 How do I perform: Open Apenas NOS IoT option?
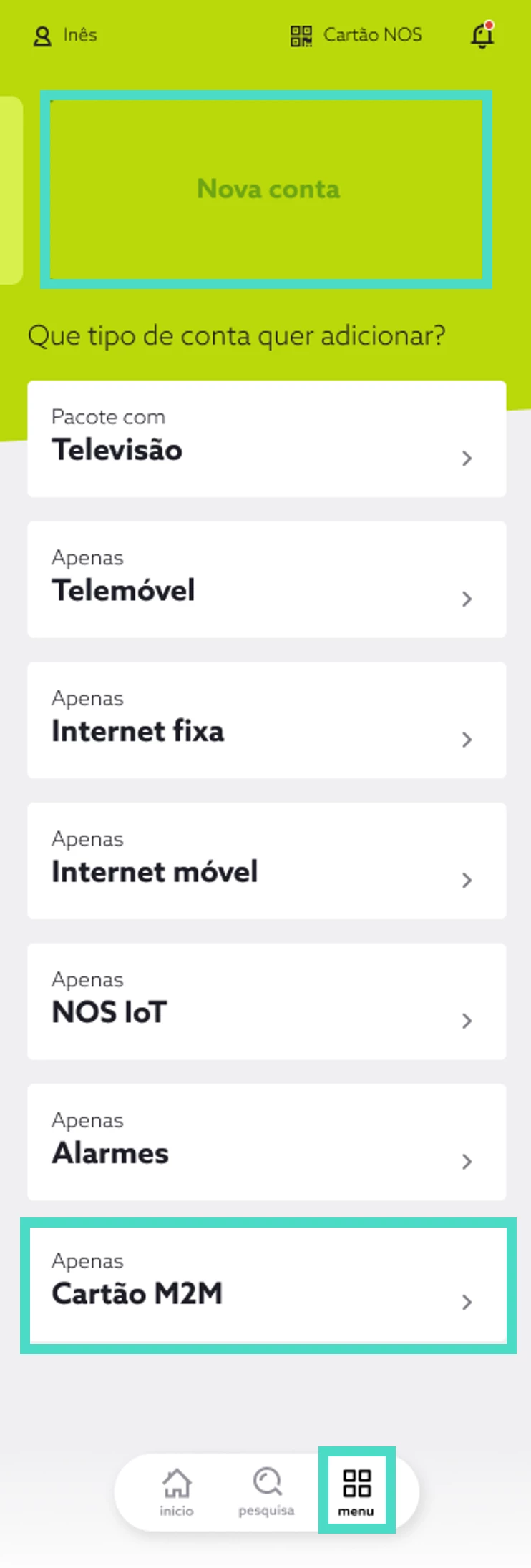[266, 1001]
